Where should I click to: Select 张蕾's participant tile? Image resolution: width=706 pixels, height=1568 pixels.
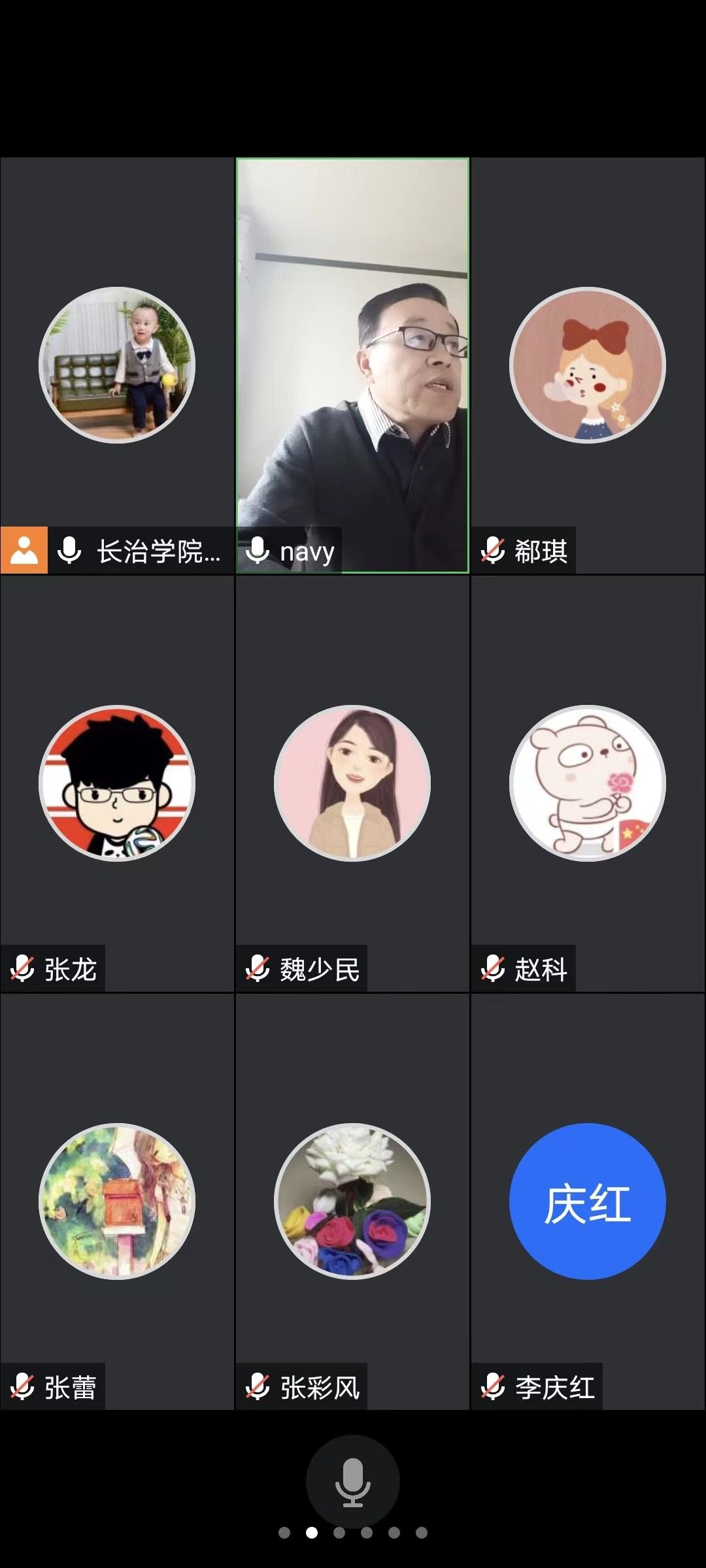coord(117,1201)
